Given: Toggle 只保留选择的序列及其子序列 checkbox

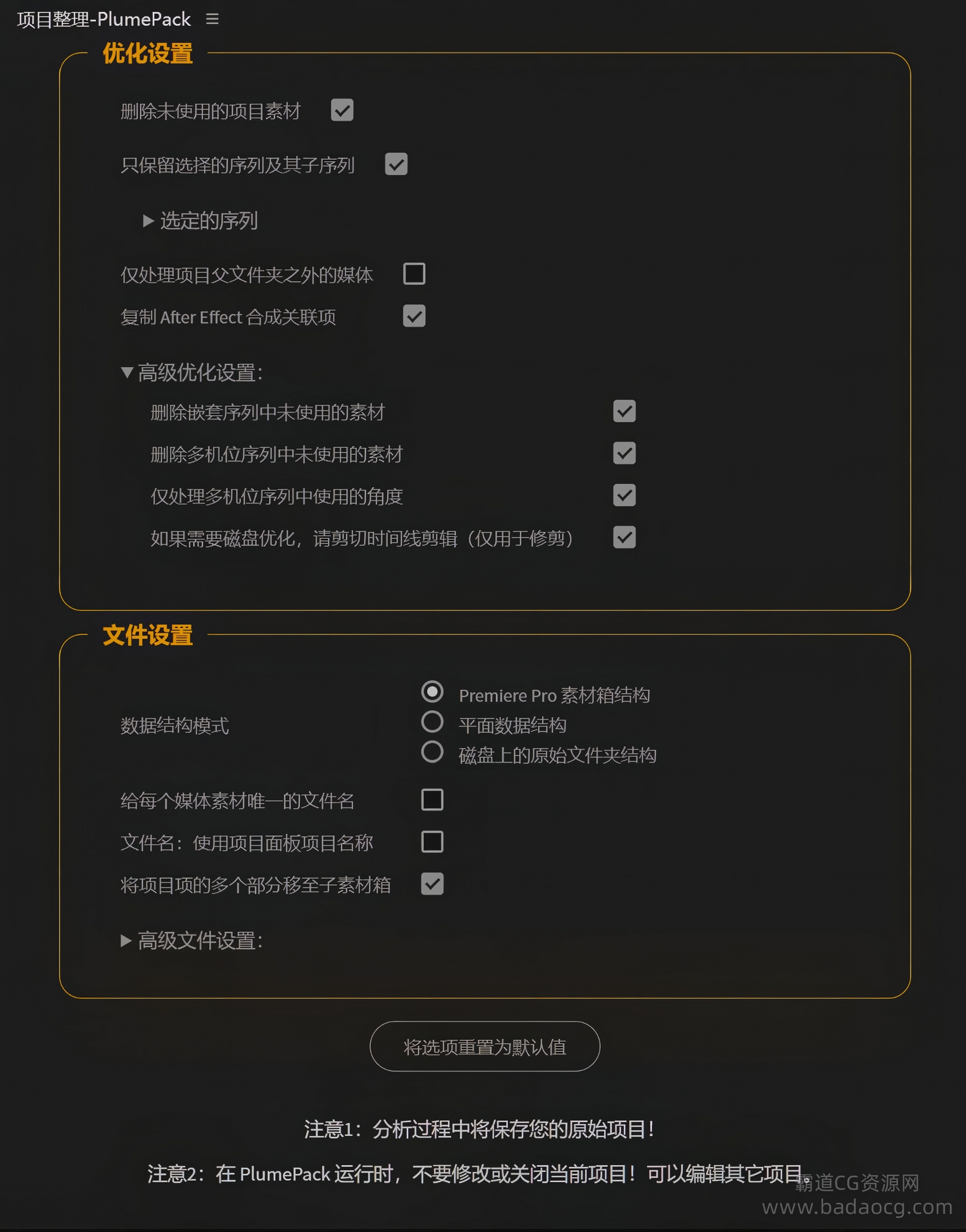Looking at the screenshot, I should coord(396,164).
